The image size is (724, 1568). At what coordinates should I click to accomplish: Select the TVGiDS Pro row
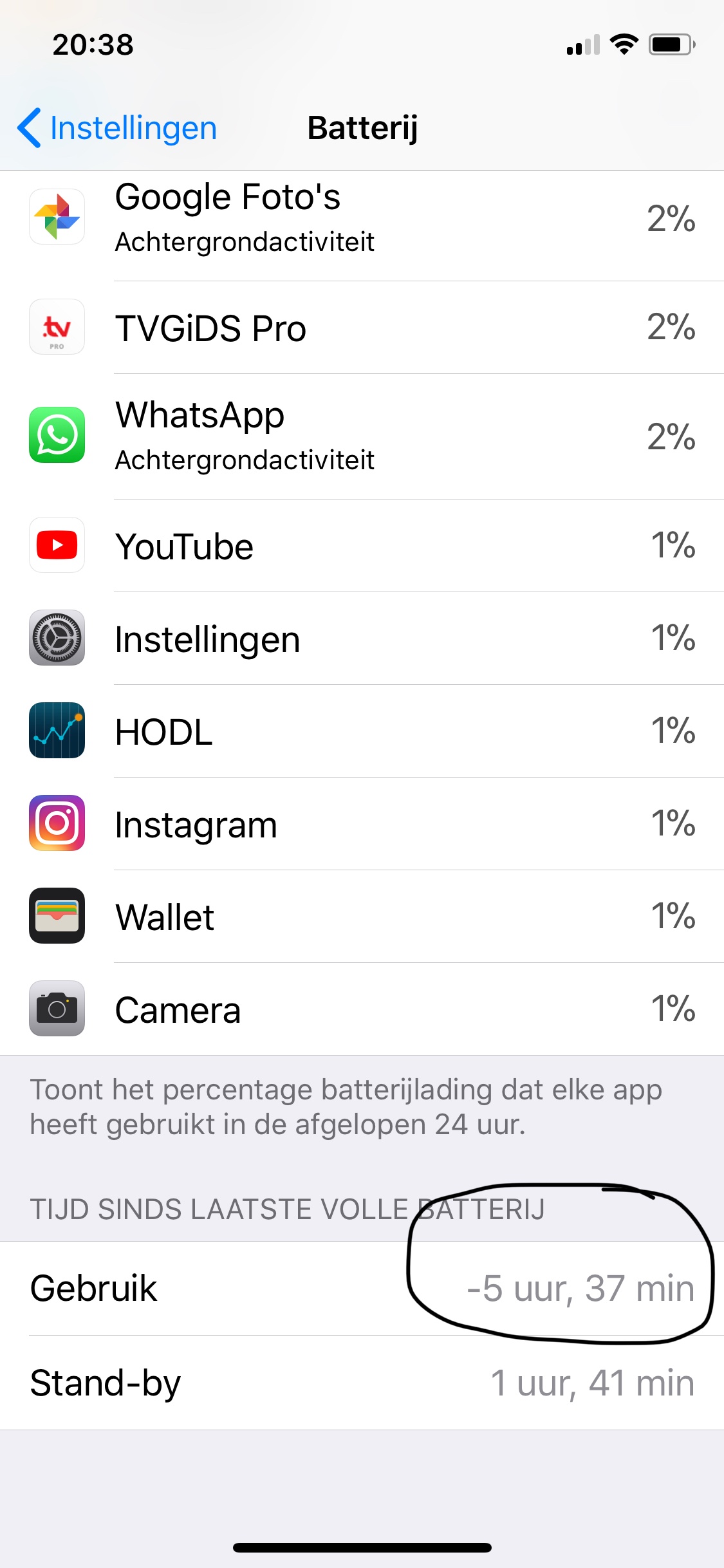362,328
